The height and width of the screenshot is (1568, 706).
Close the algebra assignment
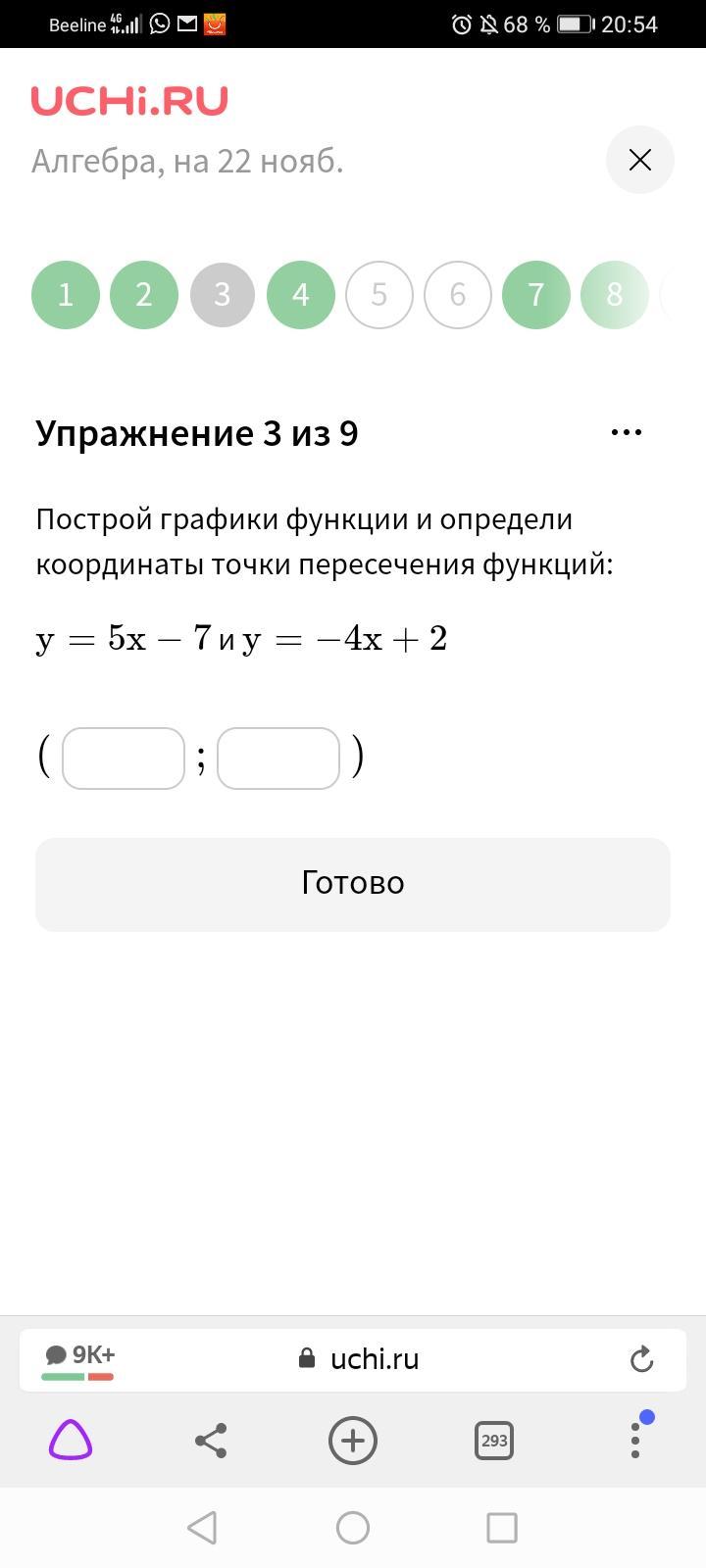point(639,160)
